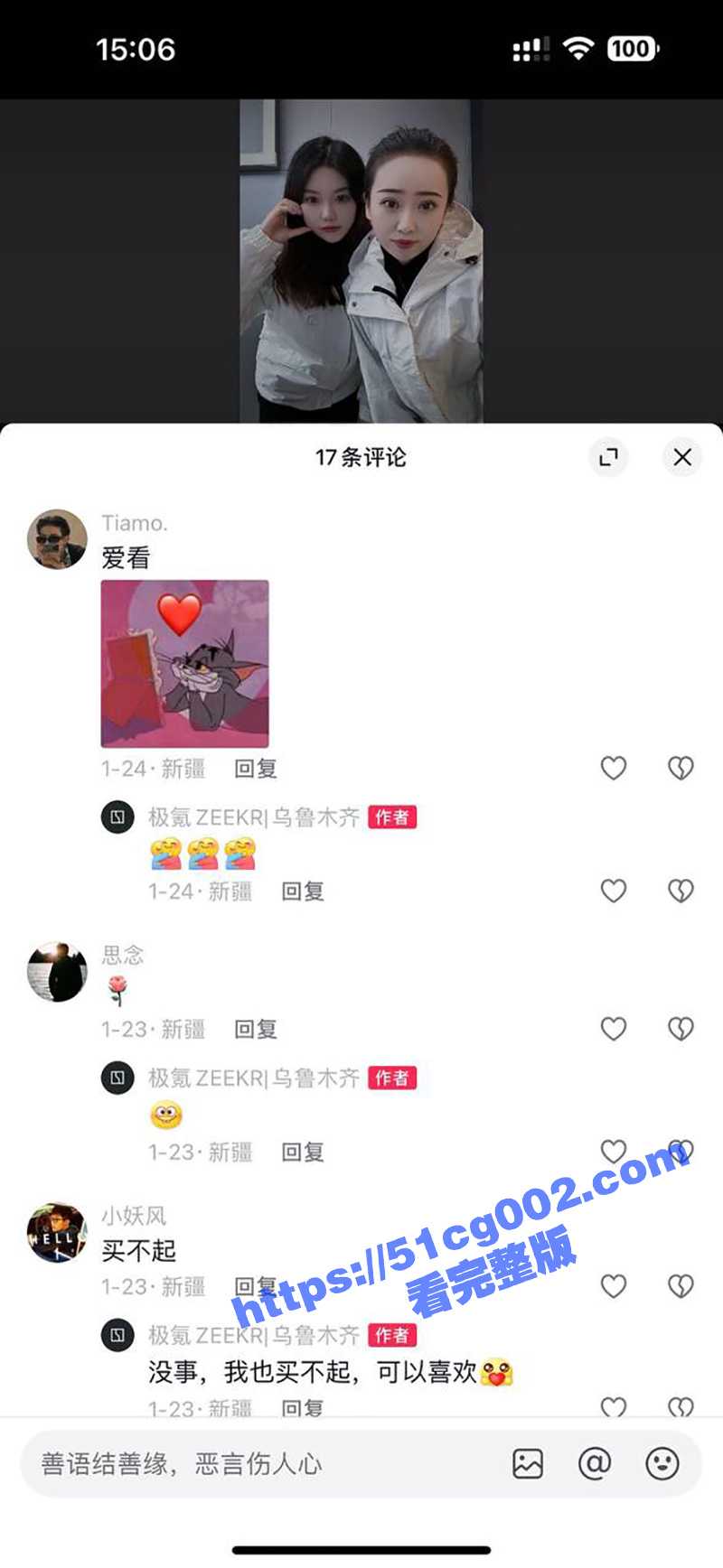Like 思念's rose comment
Viewport: 723px width, 1568px height.
614,1029
